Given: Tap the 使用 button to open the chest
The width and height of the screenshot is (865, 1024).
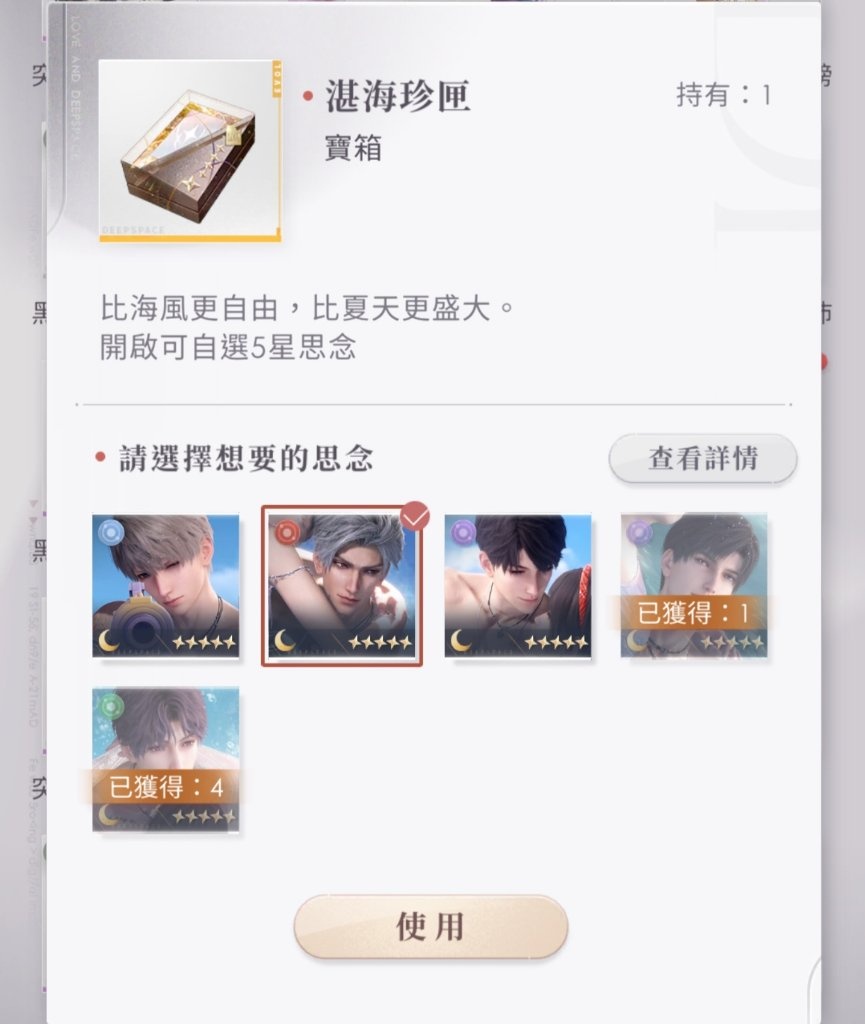Looking at the screenshot, I should (431, 926).
